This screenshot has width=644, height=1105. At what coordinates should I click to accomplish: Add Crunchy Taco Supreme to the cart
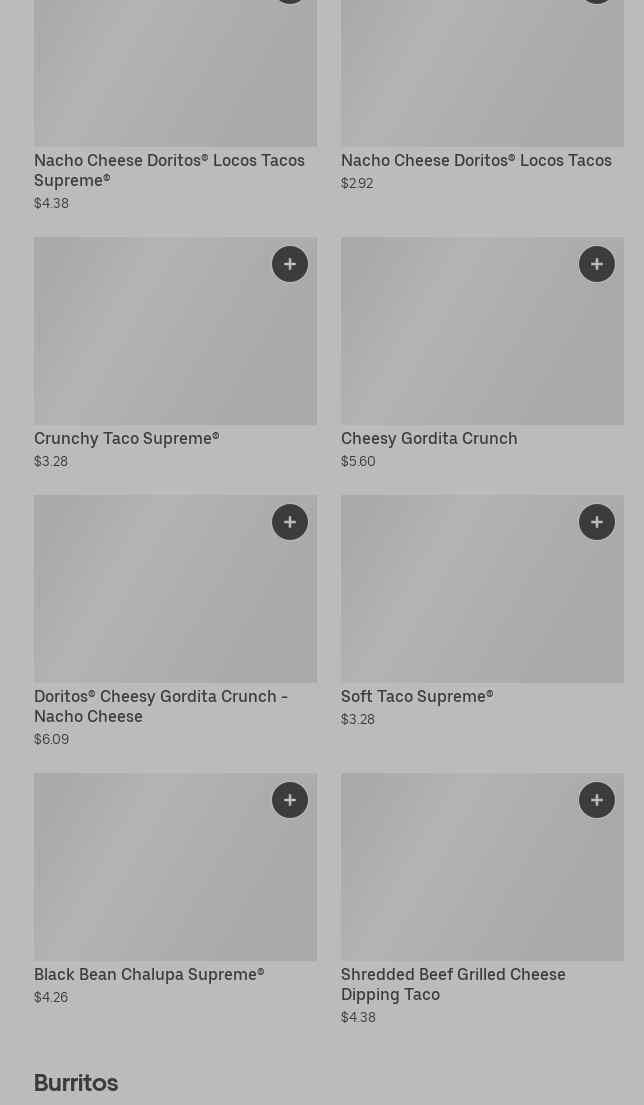pyautogui.click(x=290, y=264)
